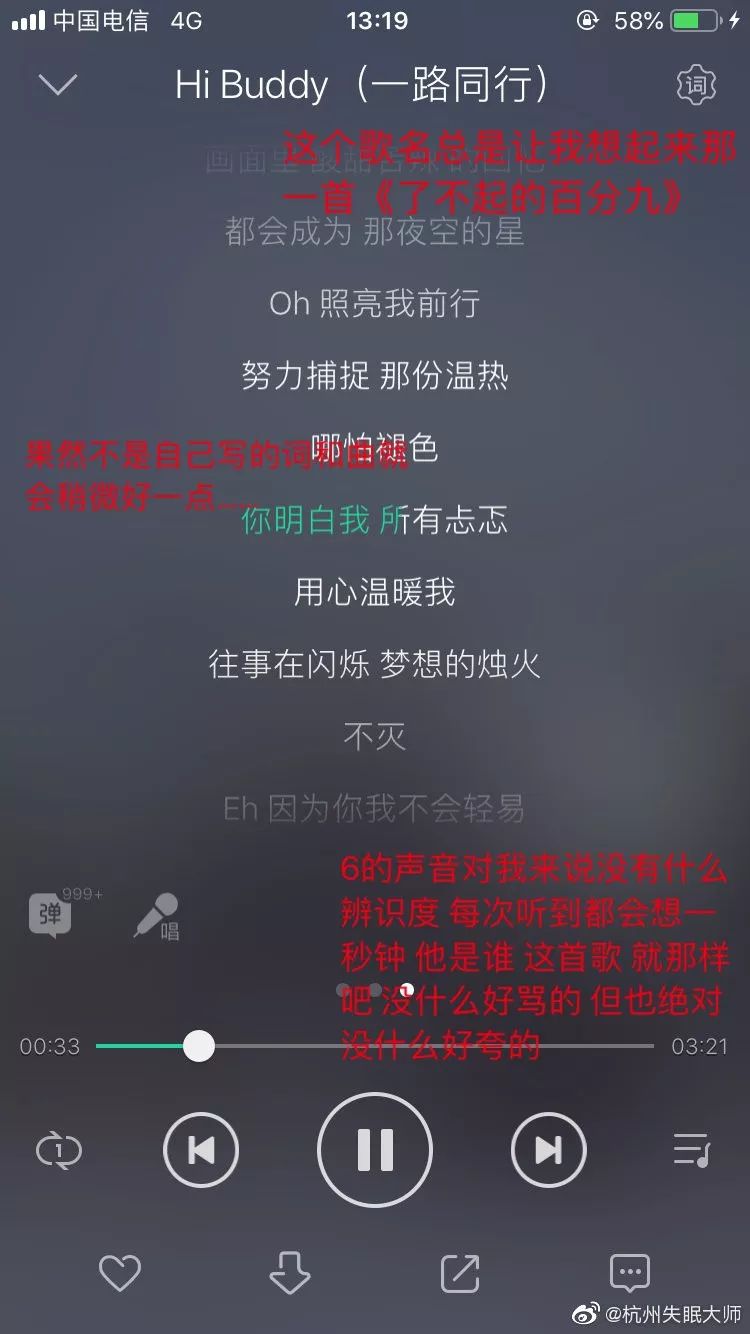The width and height of the screenshot is (750, 1334).
Task: Share this song
Action: click(x=460, y=1273)
